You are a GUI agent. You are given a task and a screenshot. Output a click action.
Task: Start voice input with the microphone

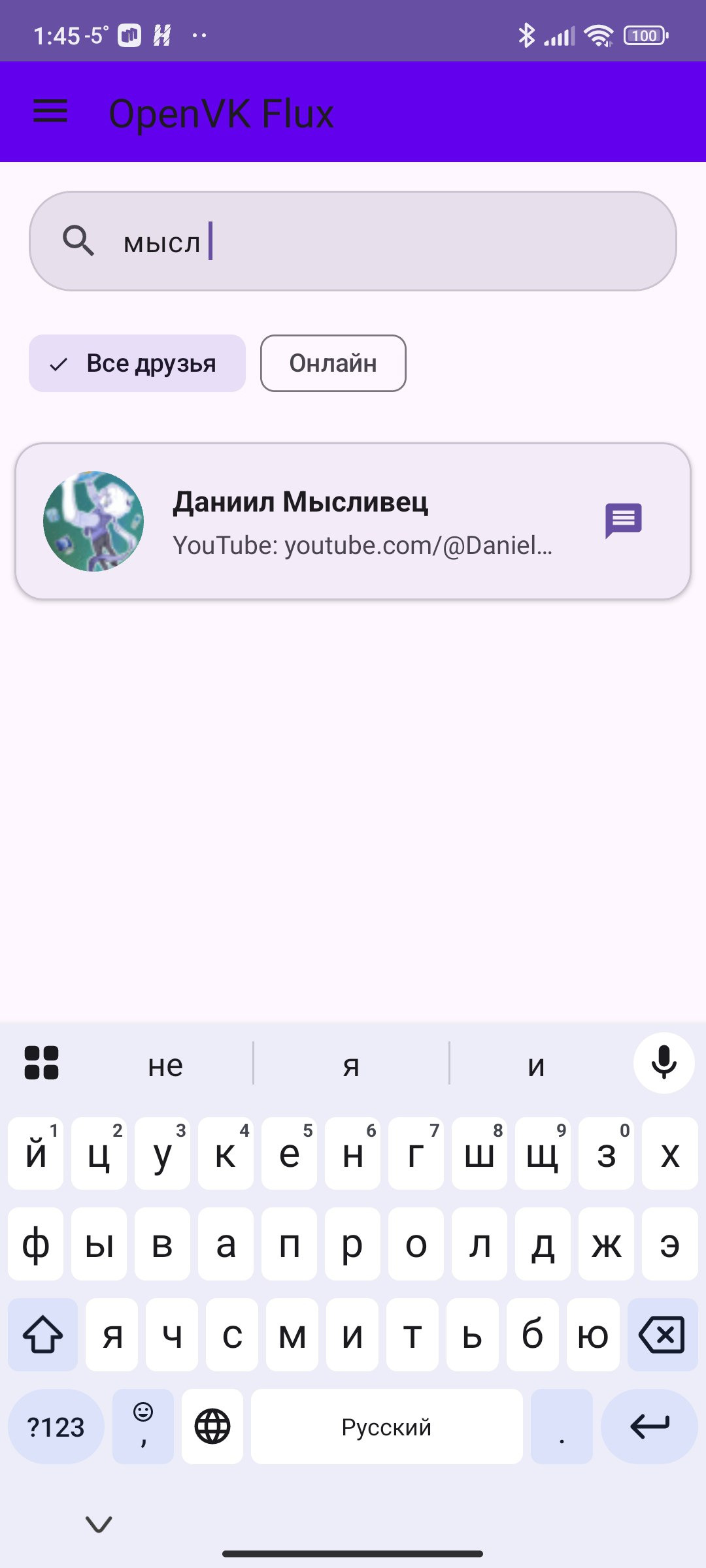click(x=664, y=1063)
